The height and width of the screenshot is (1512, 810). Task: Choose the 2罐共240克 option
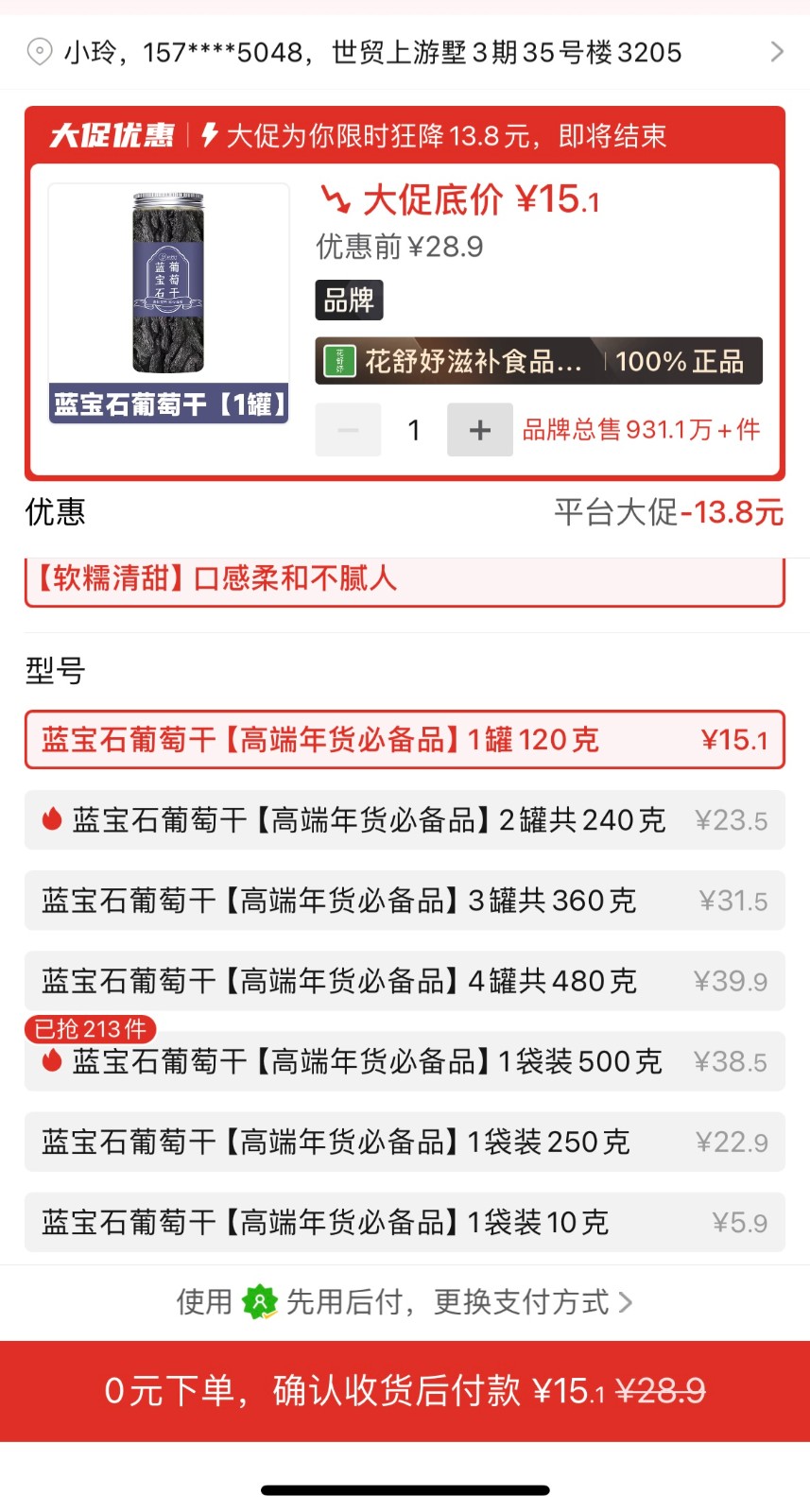pyautogui.click(x=405, y=820)
